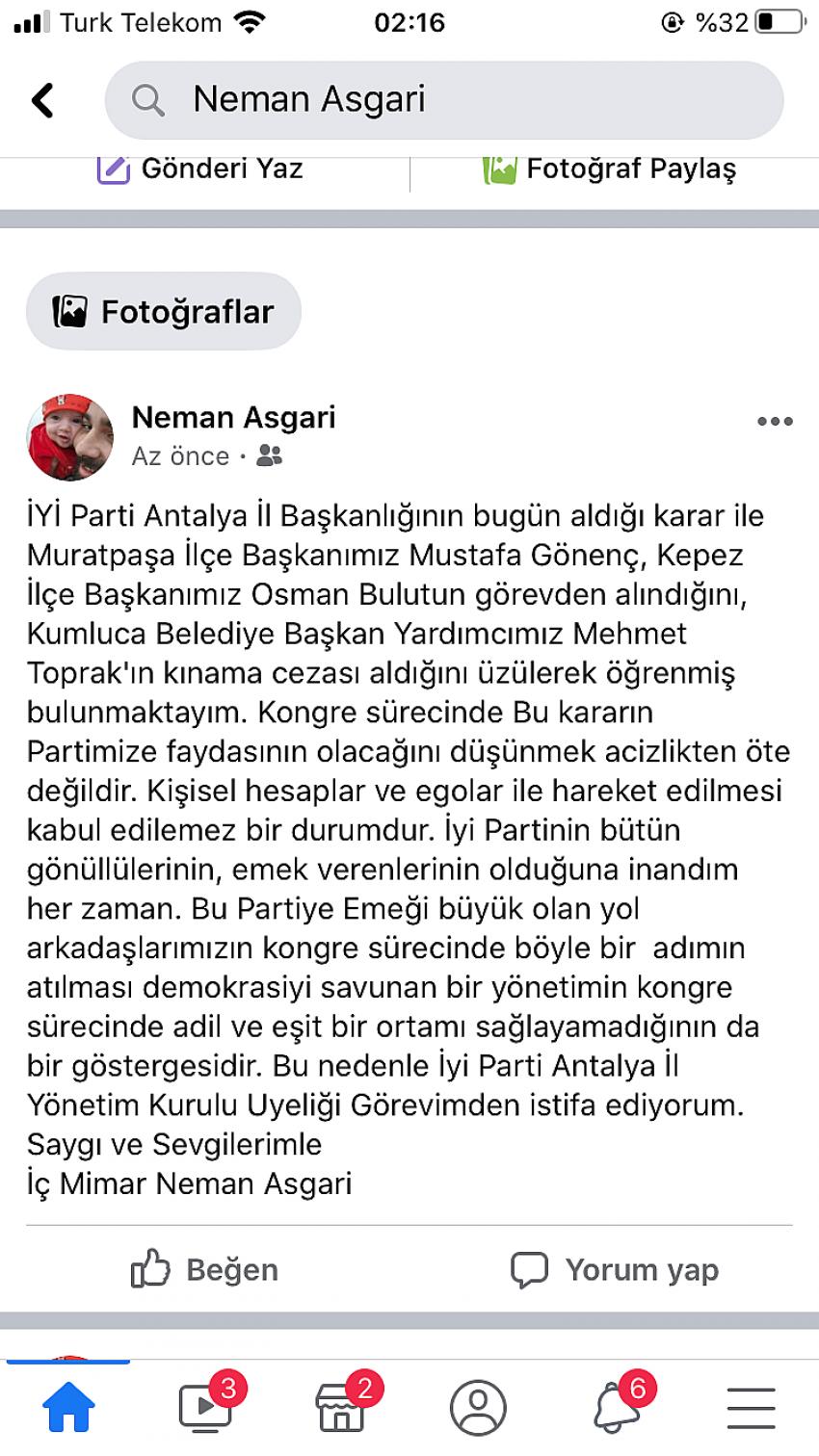Open Neman Asgari's profile picture
The height and width of the screenshot is (1456, 819).
click(x=69, y=436)
